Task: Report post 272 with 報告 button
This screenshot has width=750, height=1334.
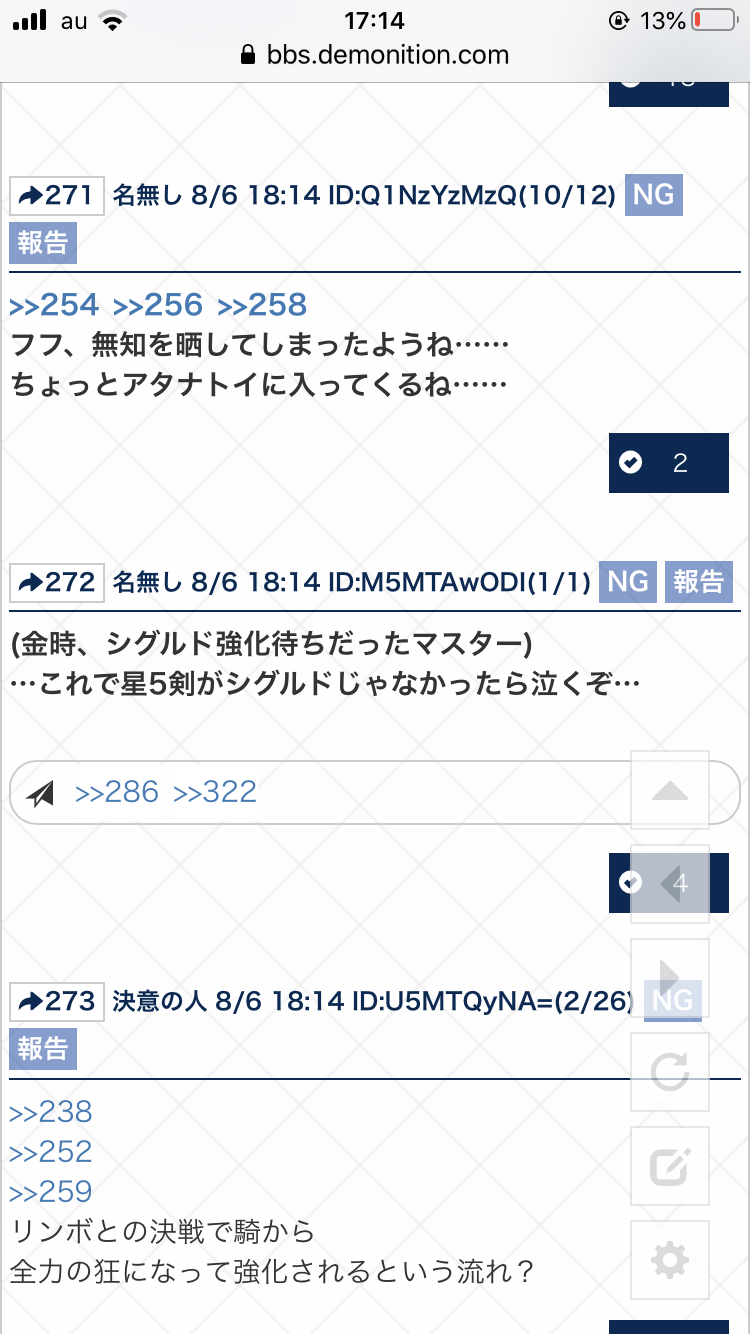Action: coord(698,581)
